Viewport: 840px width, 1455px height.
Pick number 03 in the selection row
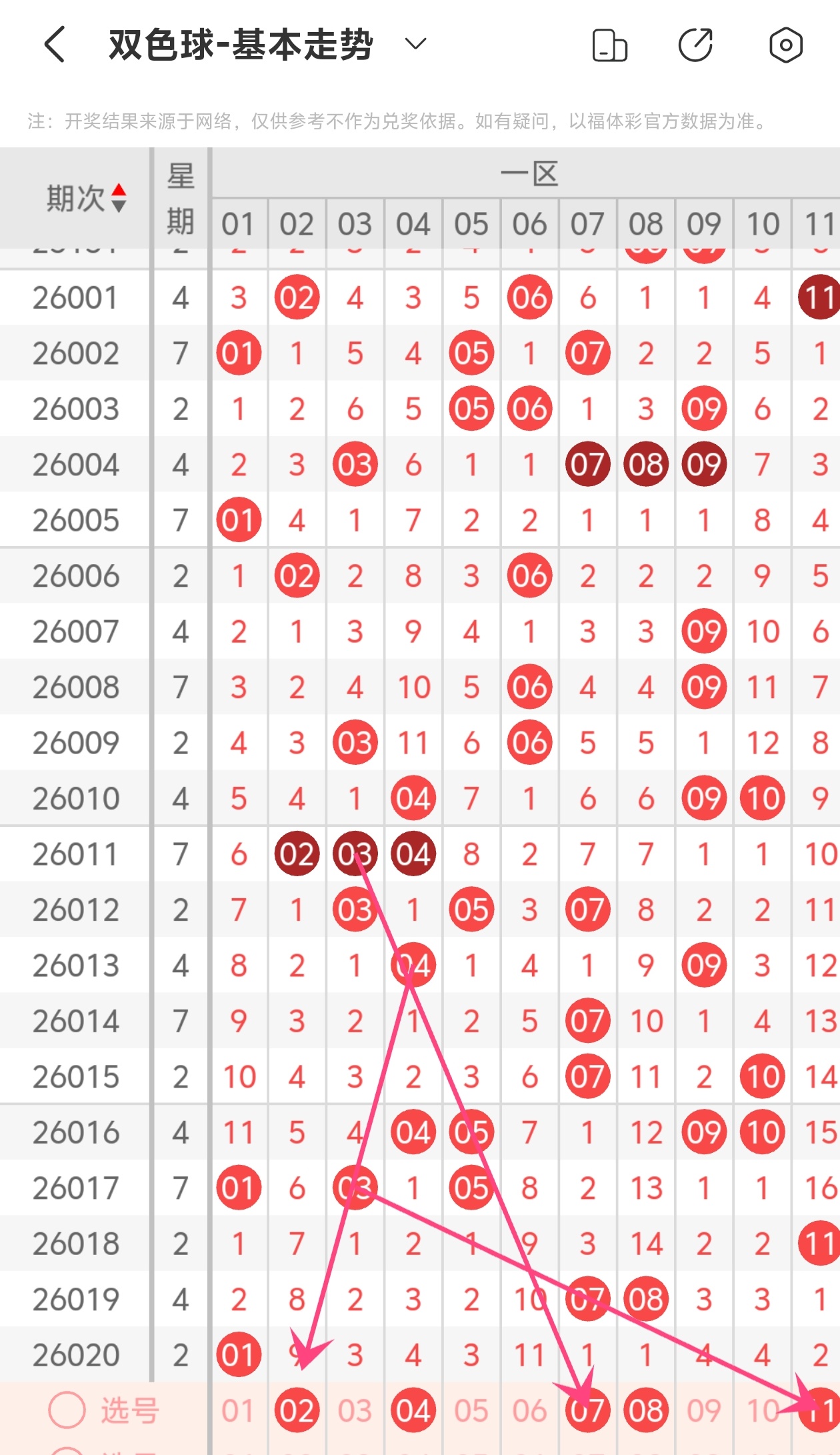(x=355, y=1411)
